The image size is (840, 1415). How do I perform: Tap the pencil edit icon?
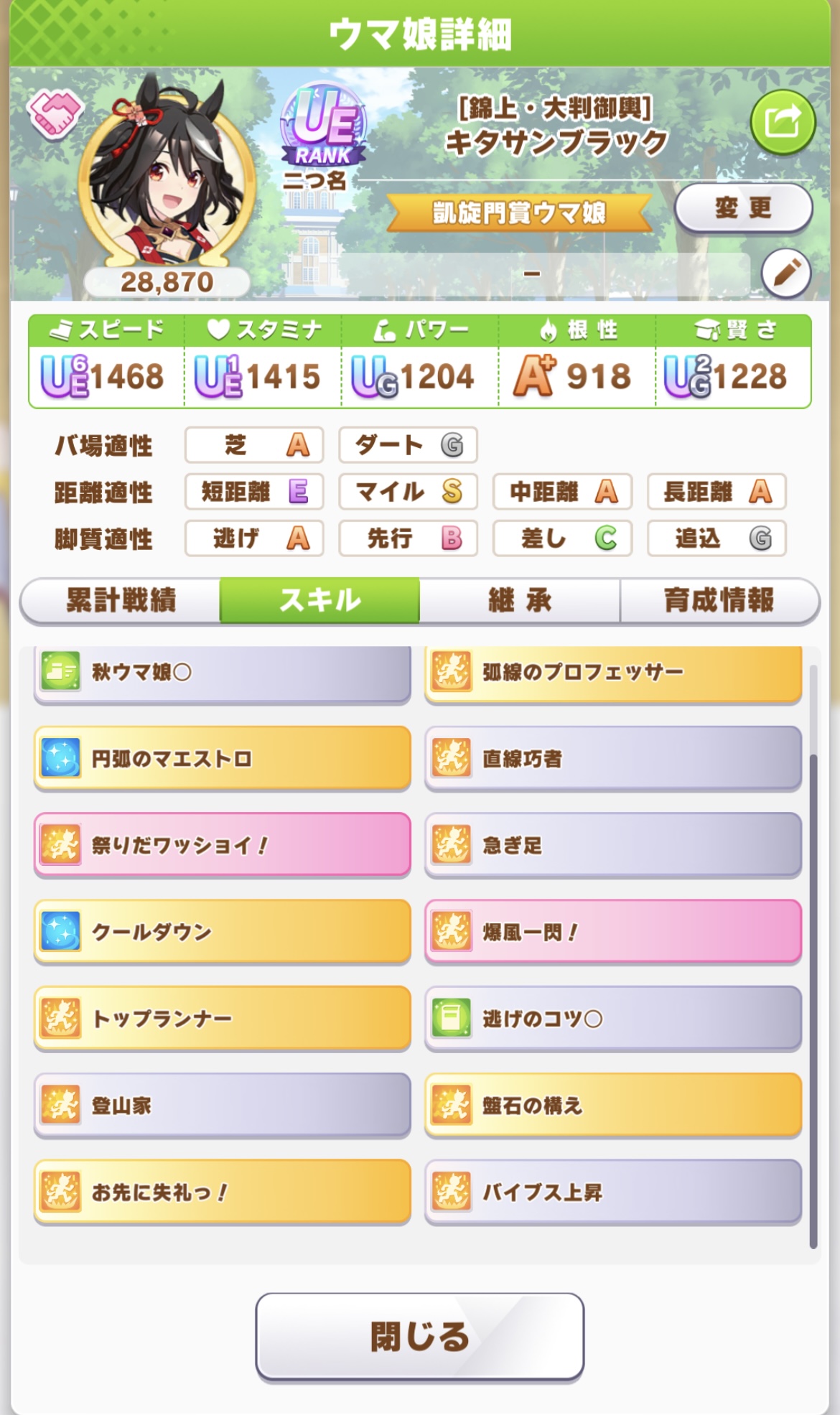click(786, 273)
